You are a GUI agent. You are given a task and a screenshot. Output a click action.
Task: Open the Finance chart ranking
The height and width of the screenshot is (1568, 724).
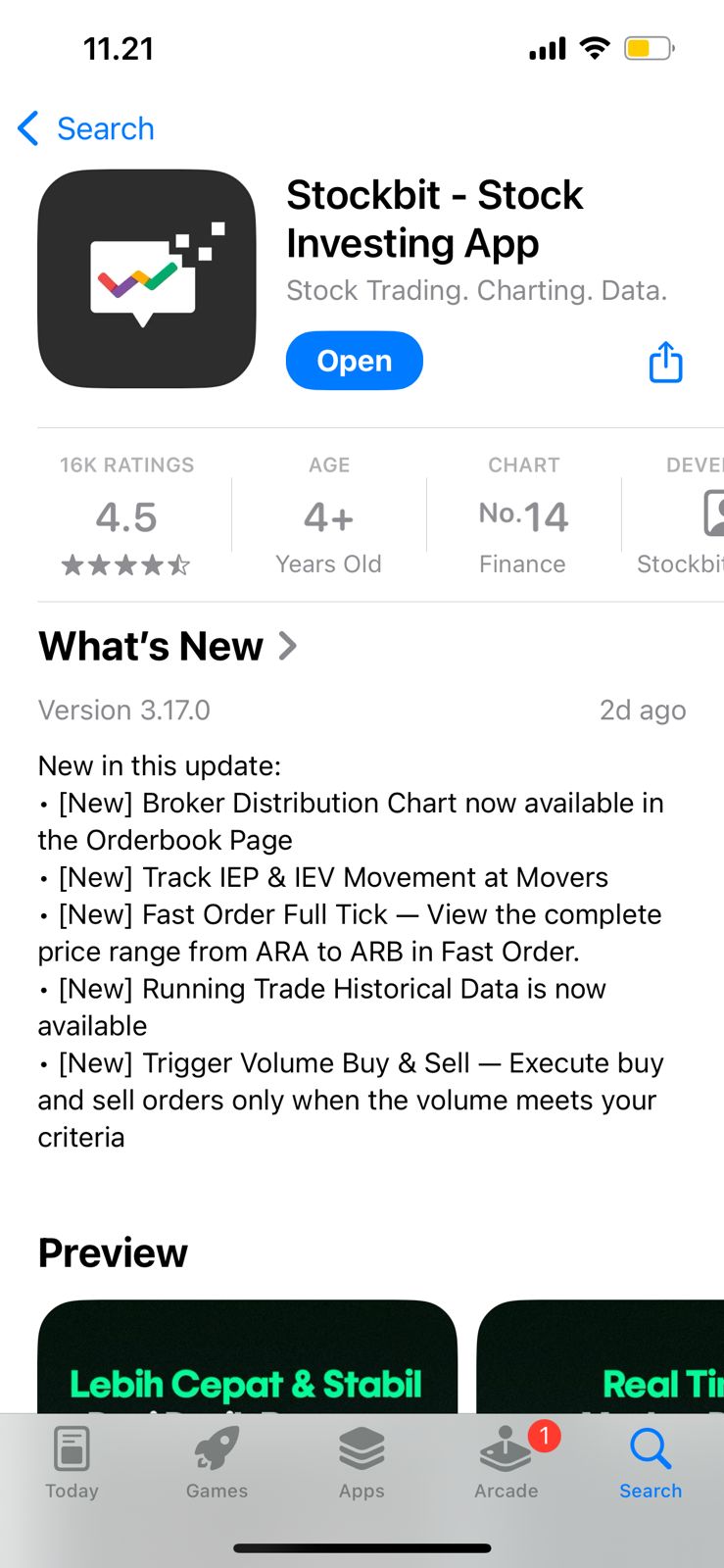(523, 516)
